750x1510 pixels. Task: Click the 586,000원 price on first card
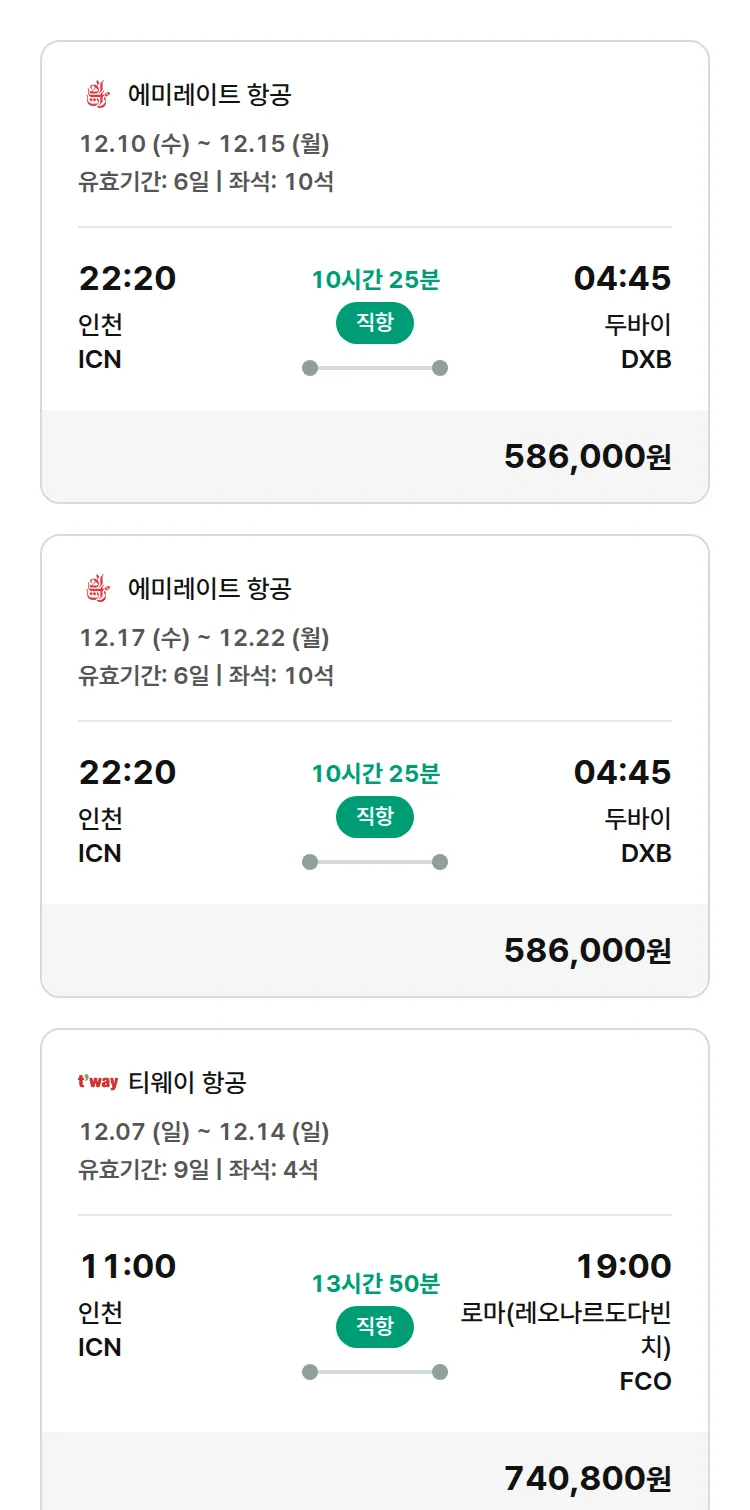coord(588,456)
